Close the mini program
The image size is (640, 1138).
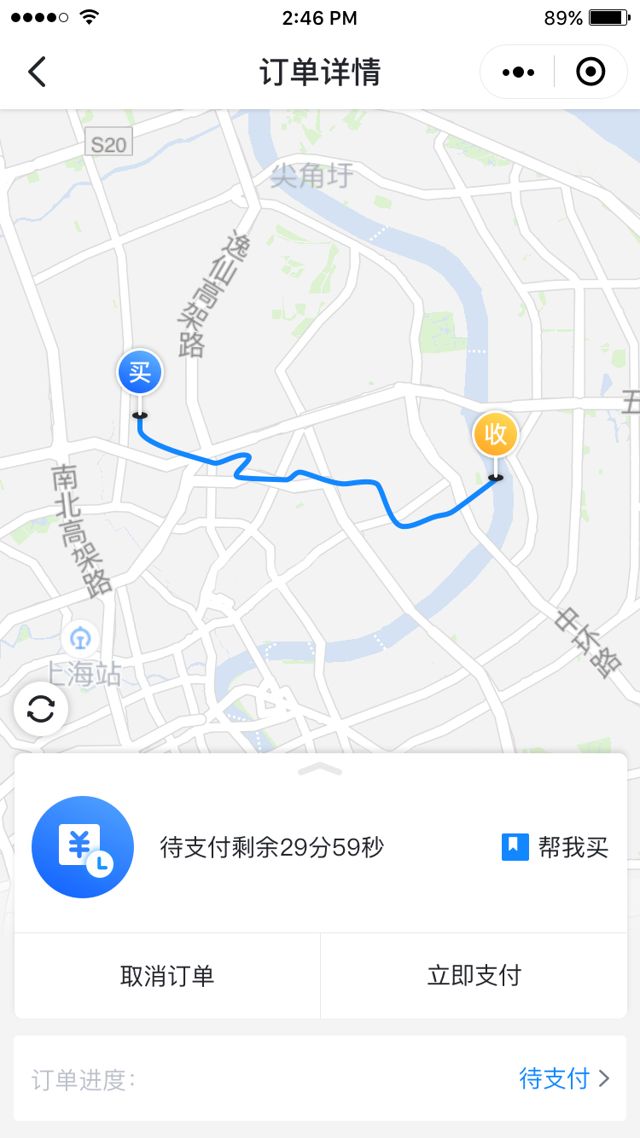[x=590, y=72]
